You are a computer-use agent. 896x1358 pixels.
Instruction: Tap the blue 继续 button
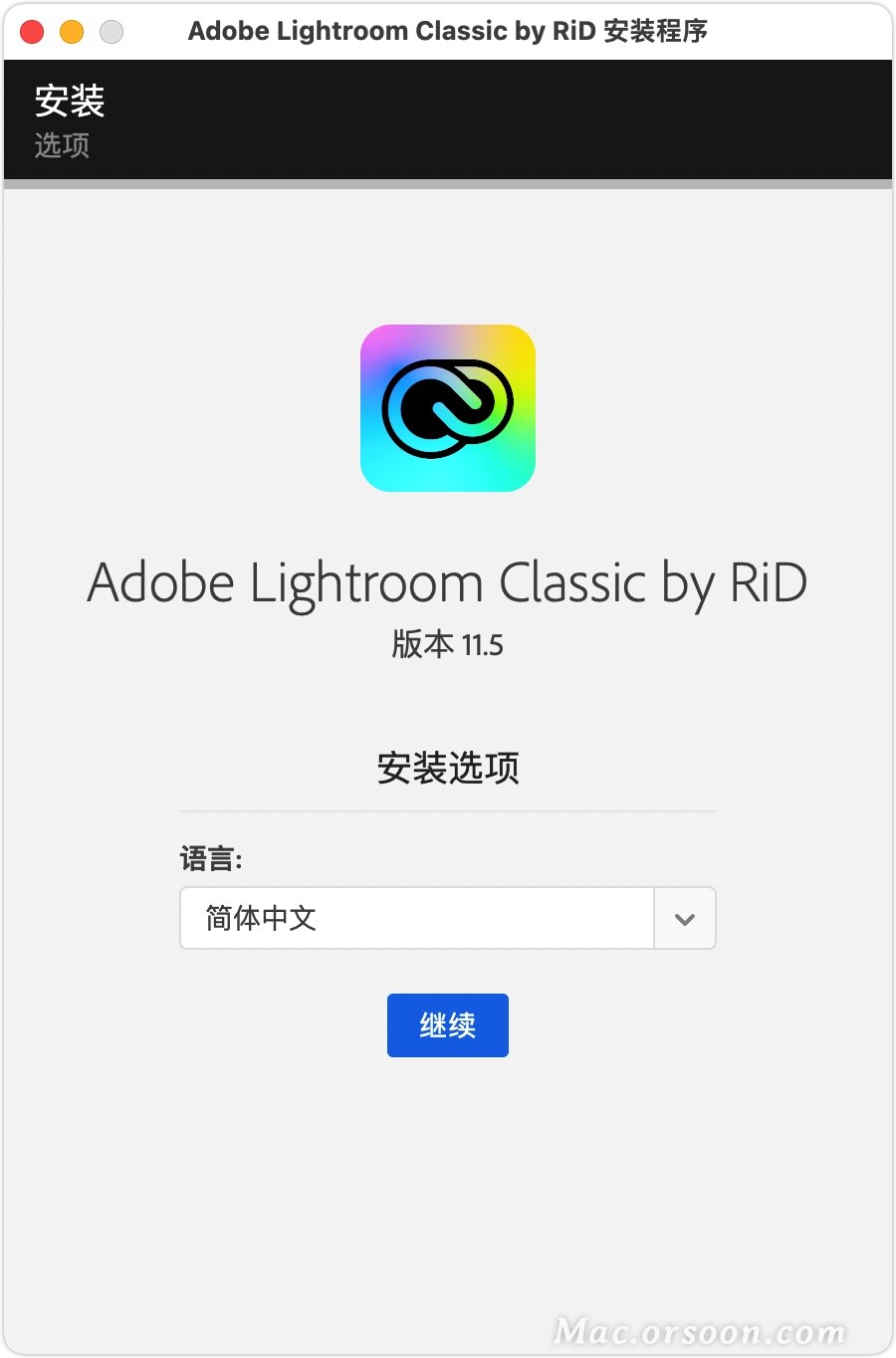pos(447,1024)
